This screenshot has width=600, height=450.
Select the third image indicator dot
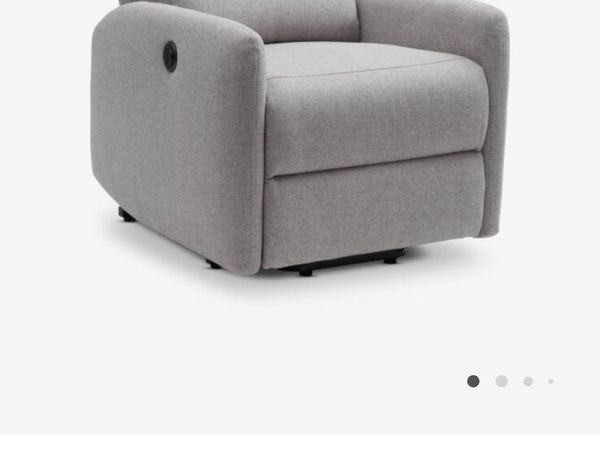click(x=528, y=381)
